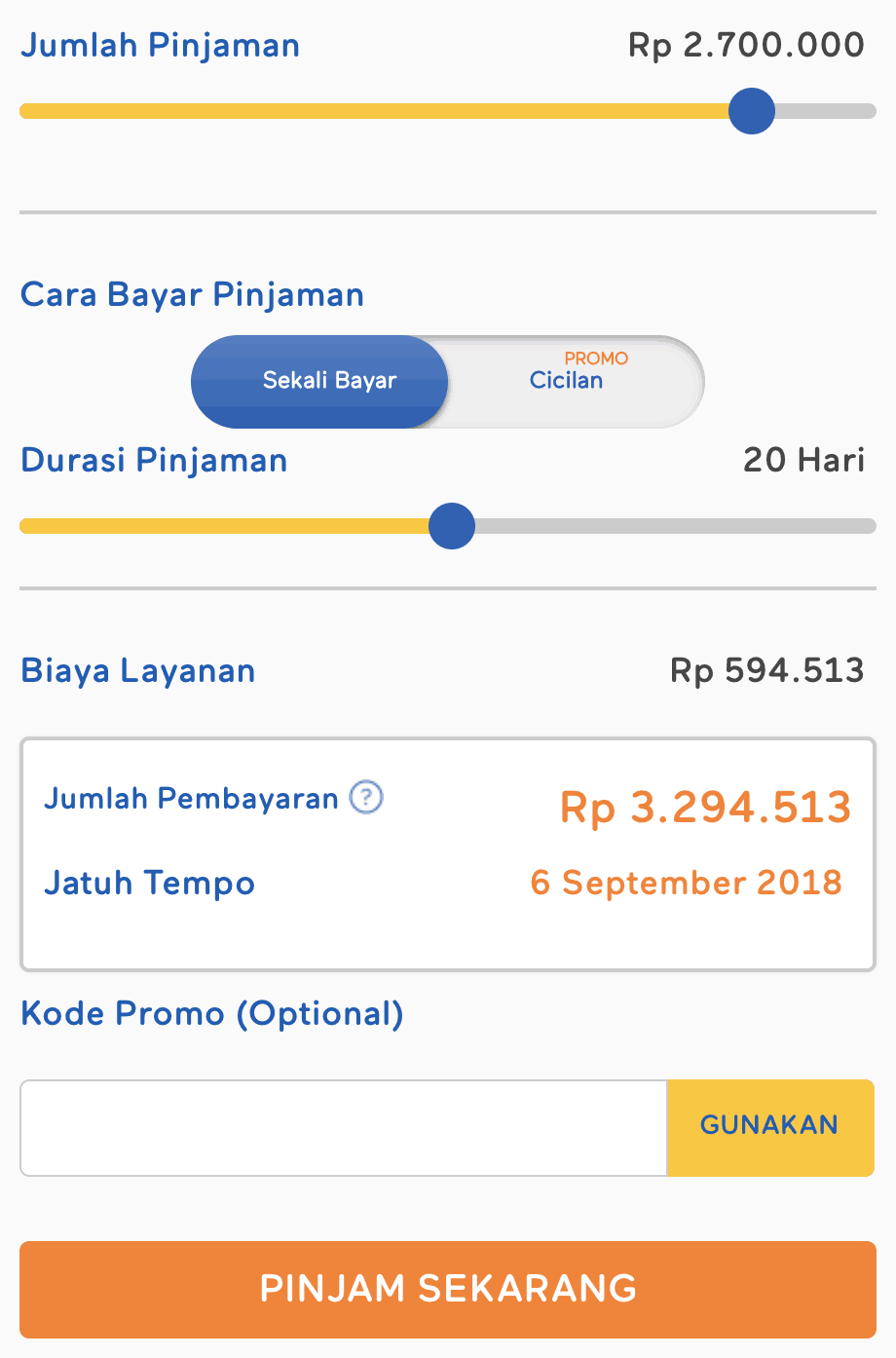Open the Jumlah Pembayaran help tooltip icon
Screen dimensions: 896x1358
364,797
